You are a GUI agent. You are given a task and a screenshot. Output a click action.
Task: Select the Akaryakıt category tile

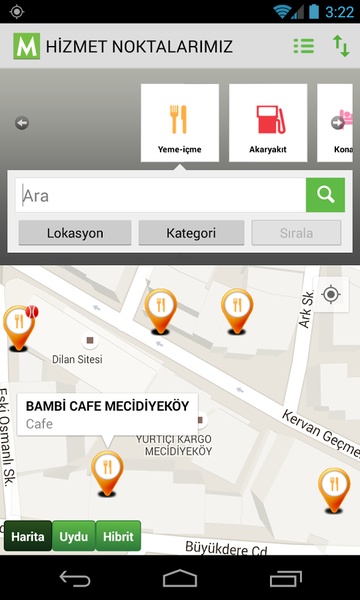(x=268, y=123)
